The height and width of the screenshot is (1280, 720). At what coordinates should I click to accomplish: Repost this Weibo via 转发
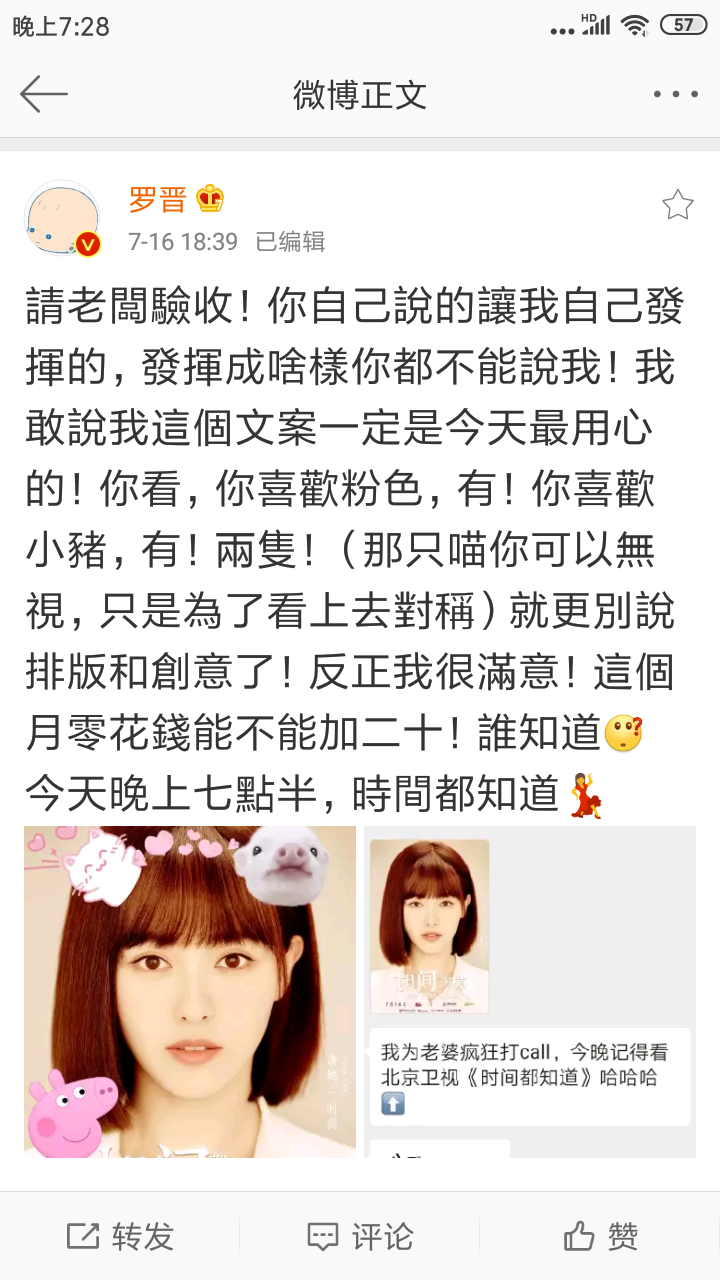(120, 1237)
